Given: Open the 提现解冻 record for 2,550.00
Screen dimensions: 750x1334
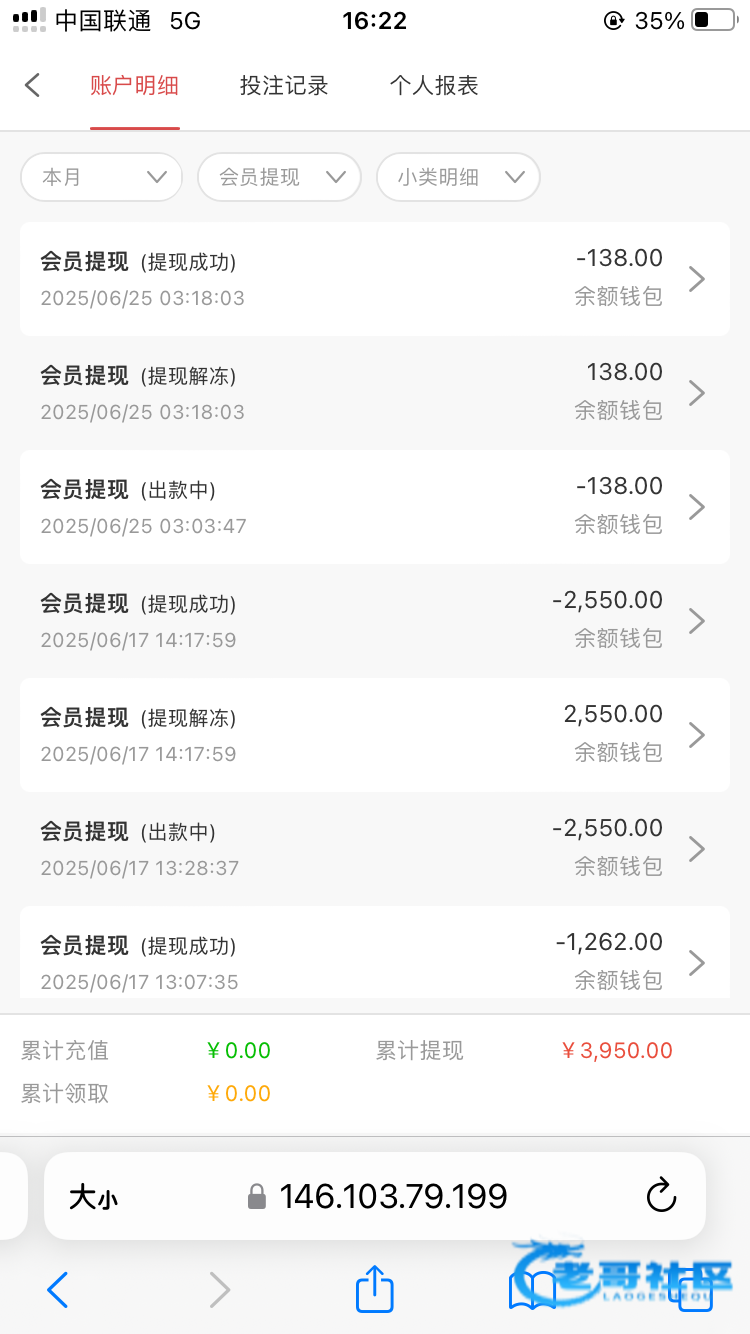Looking at the screenshot, I should tap(375, 735).
